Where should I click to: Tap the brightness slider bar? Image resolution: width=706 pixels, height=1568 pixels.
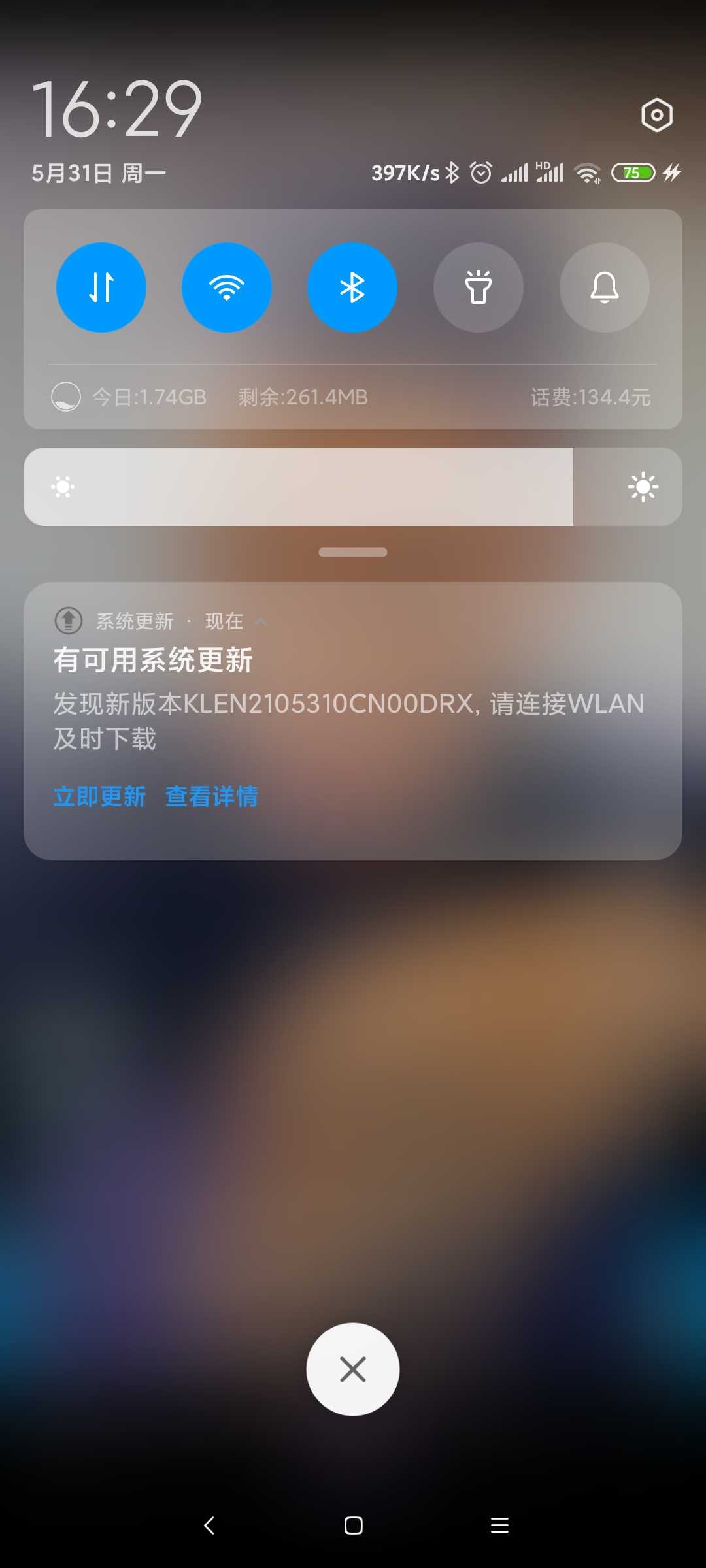point(353,487)
